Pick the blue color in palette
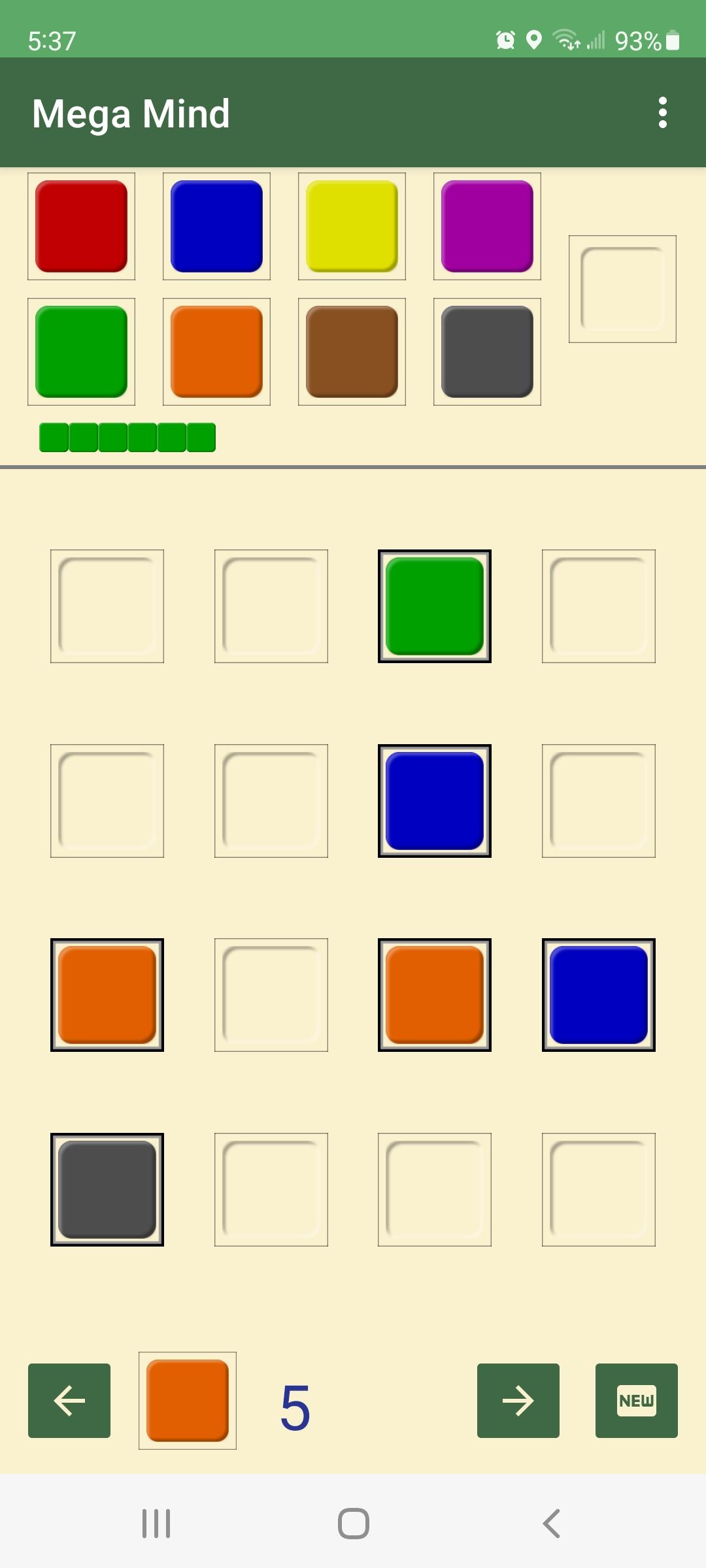Viewport: 706px width, 1568px height. point(216,226)
